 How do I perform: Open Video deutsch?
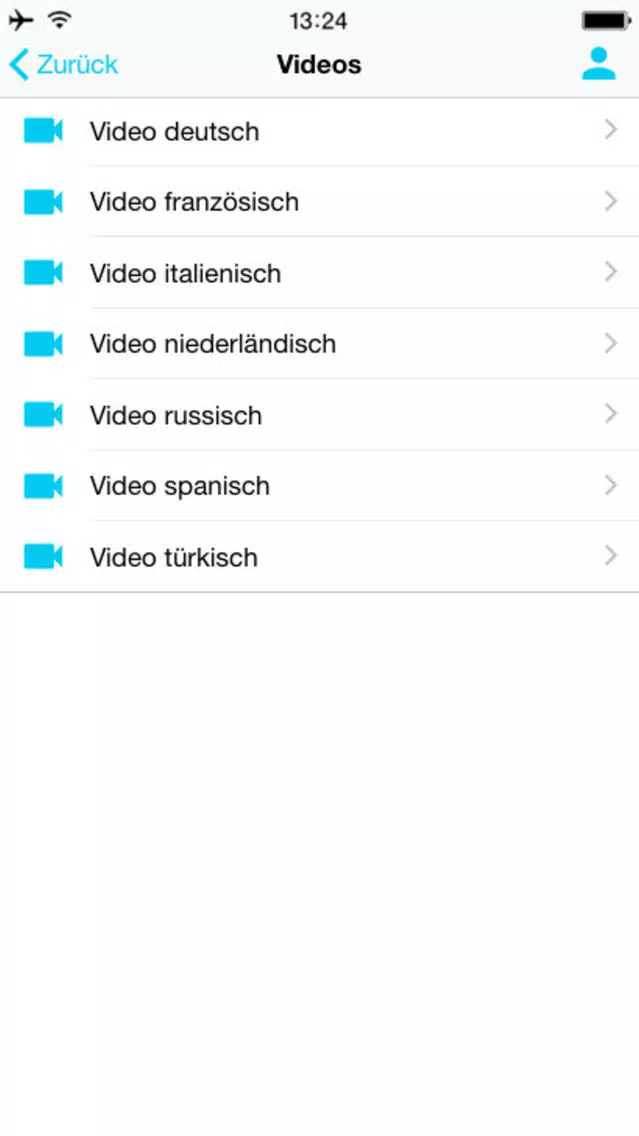point(320,132)
